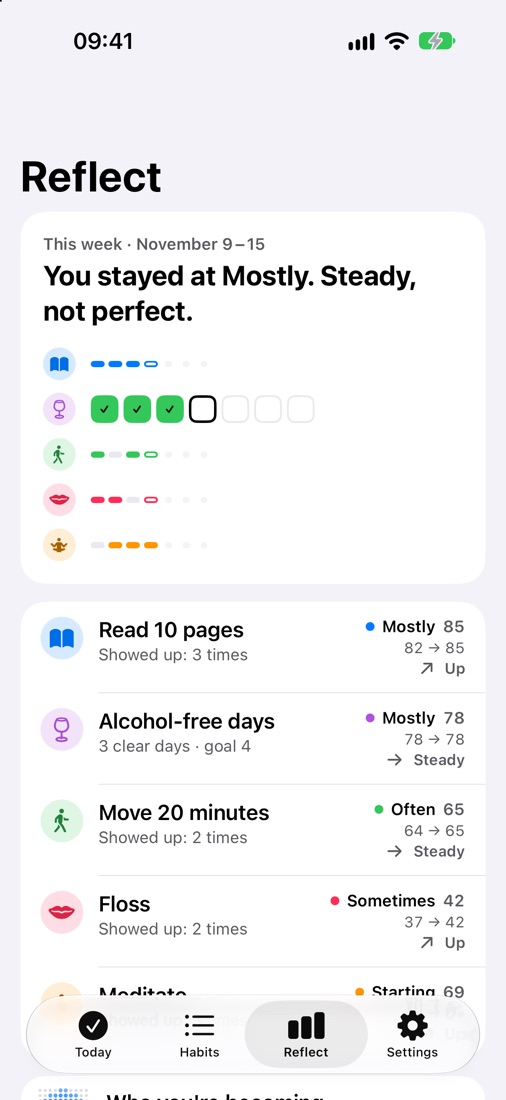Check the fourth alcohol-free day box
Screen dimensions: 506x1100
click(203, 409)
